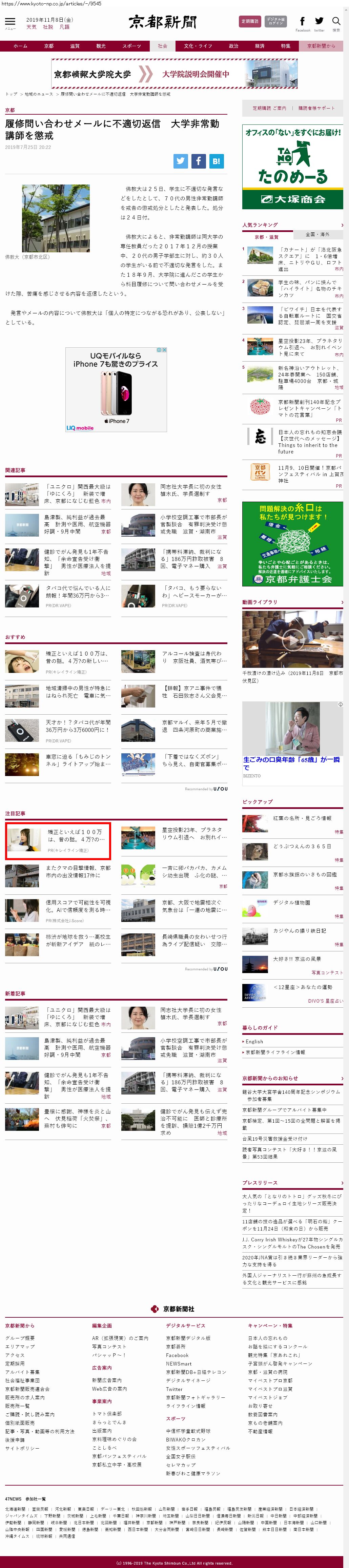349x1568 pixels.
Task: Play the 千枚漬けの漬け込み video
Action: pos(292,639)
